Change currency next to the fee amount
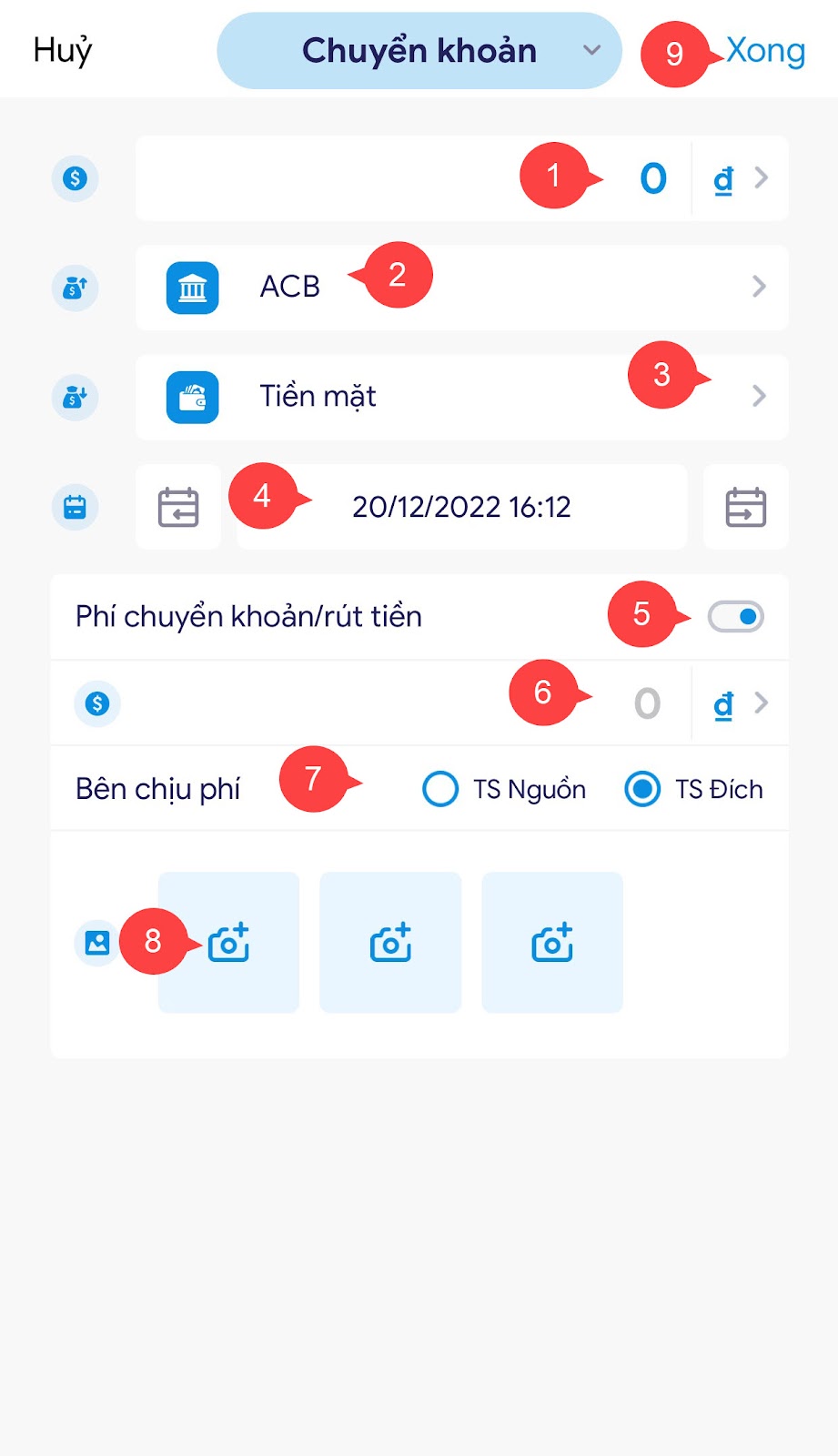The height and width of the screenshot is (1456, 838). click(741, 703)
